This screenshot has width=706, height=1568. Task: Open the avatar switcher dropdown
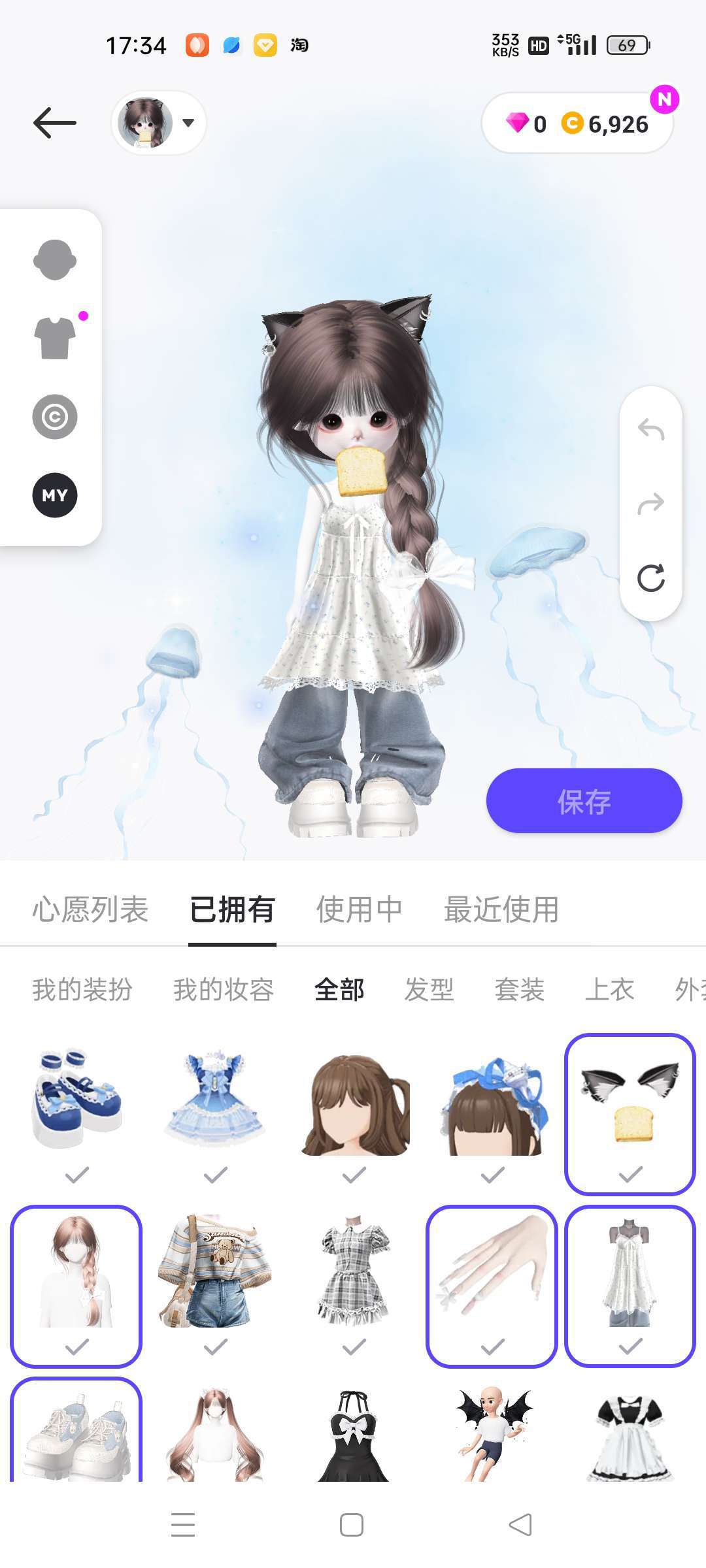click(159, 123)
